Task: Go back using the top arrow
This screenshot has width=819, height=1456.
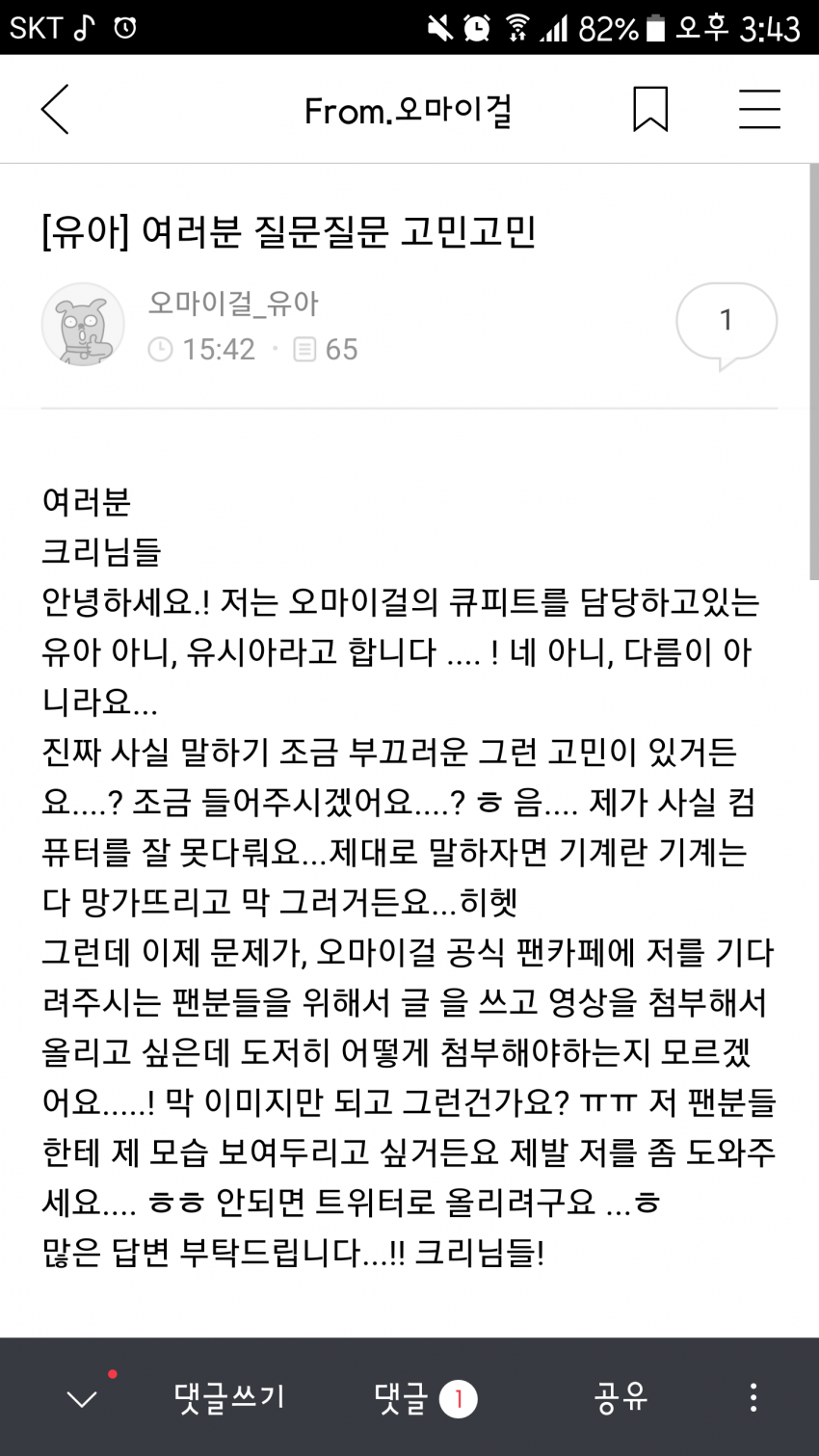Action: click(56, 109)
